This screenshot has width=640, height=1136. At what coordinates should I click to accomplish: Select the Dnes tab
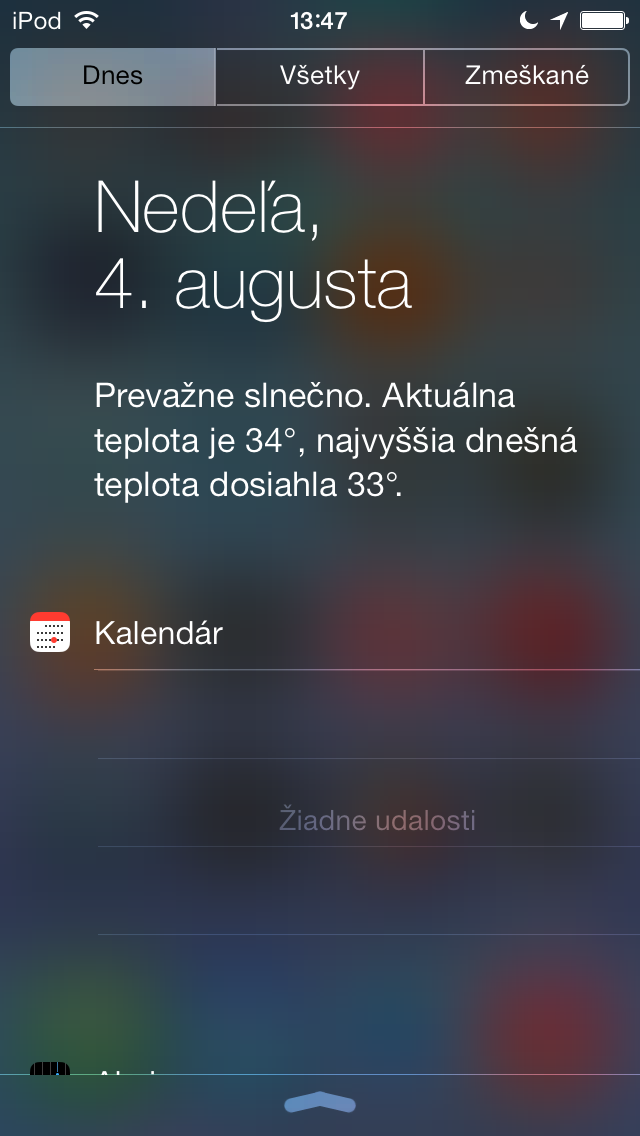pyautogui.click(x=113, y=77)
